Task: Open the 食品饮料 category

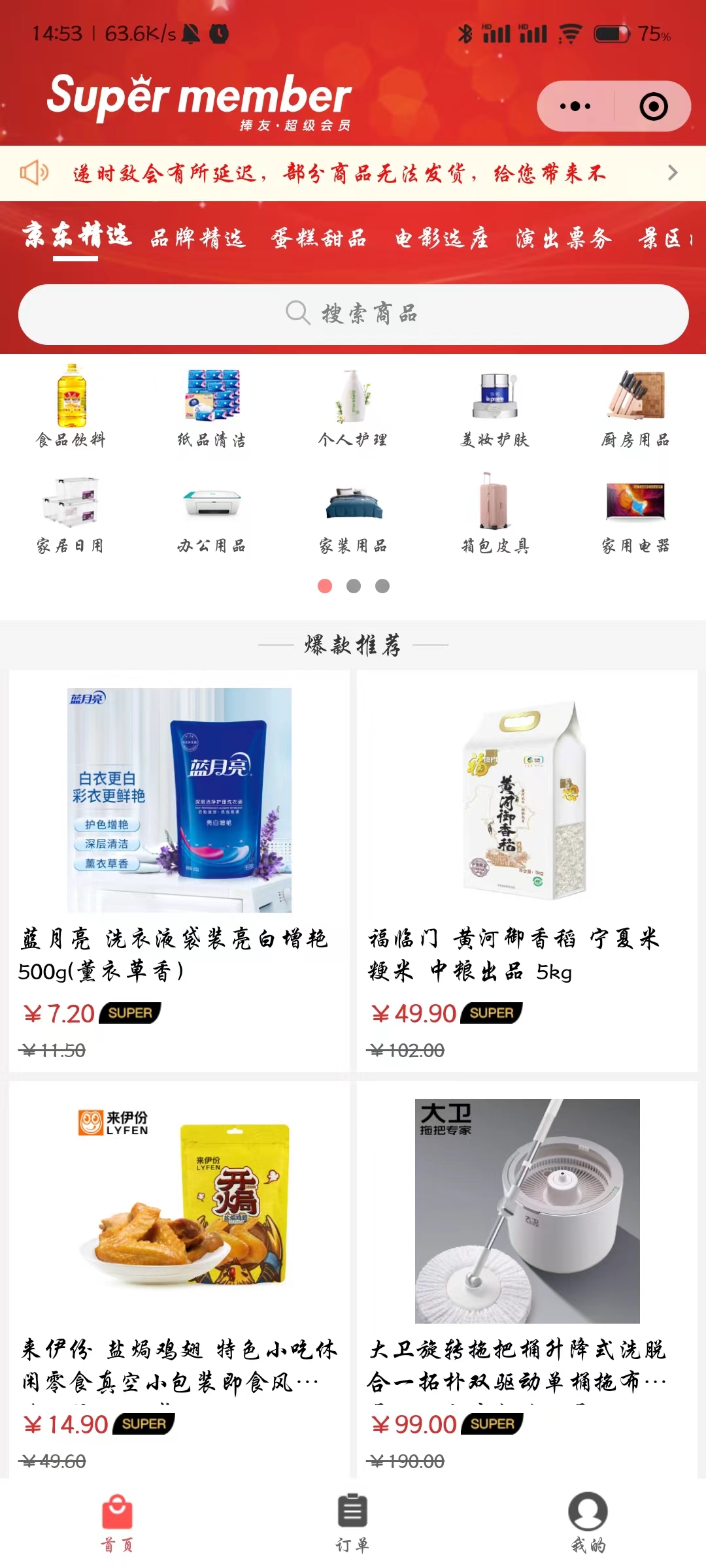Action: pos(71,406)
